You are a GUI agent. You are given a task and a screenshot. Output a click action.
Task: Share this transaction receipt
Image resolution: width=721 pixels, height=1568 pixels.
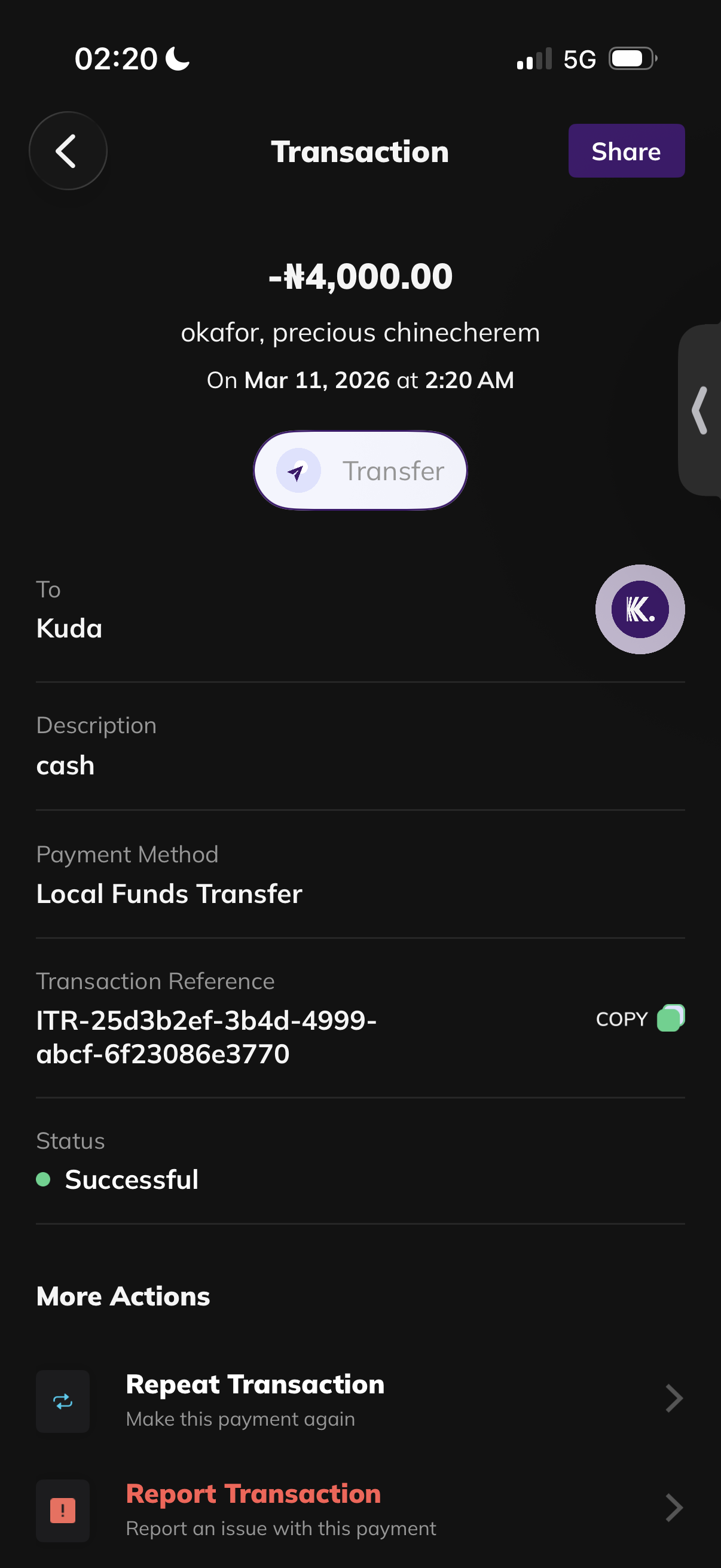pos(625,151)
